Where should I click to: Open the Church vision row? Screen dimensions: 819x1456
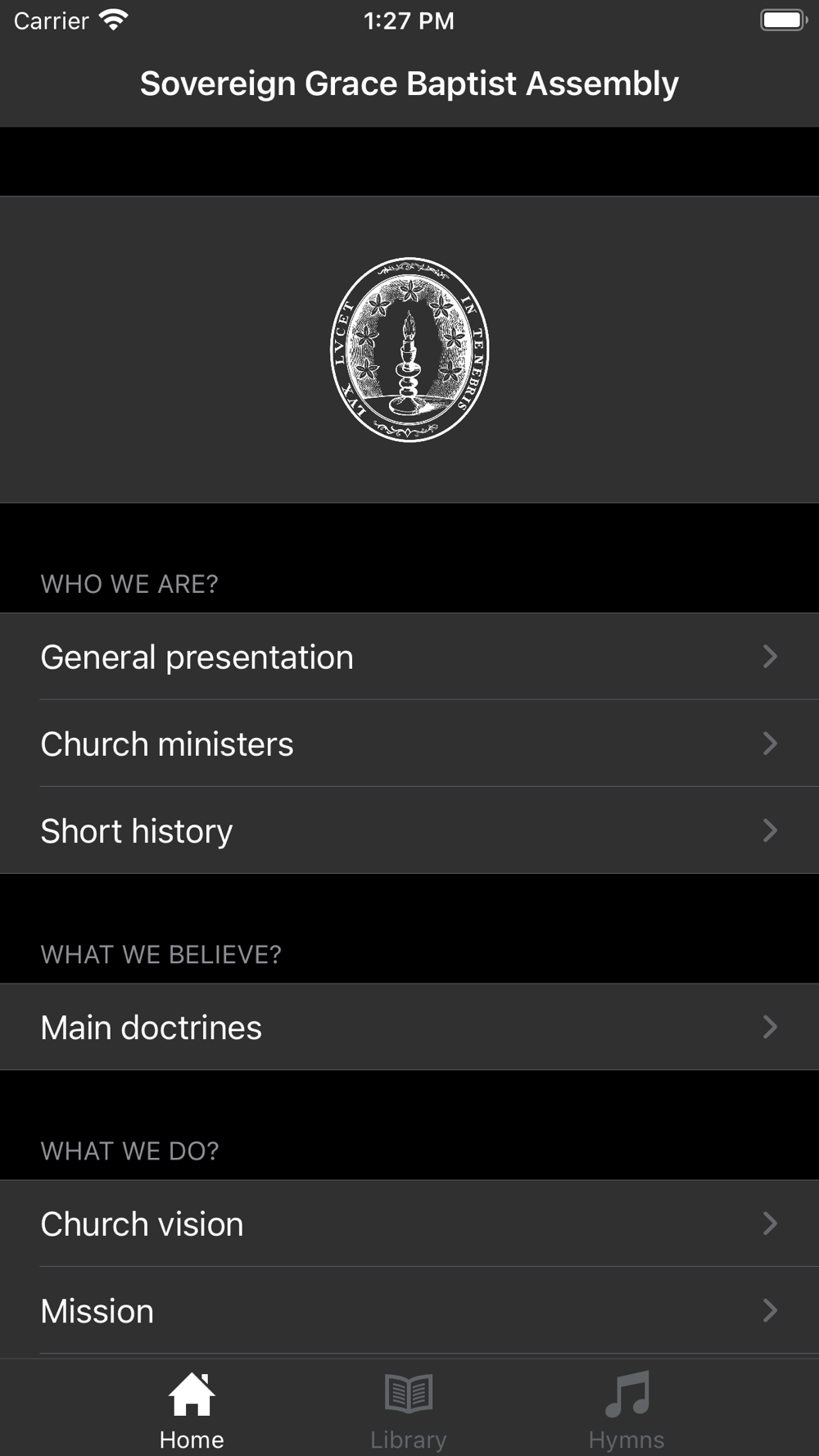pos(409,1223)
